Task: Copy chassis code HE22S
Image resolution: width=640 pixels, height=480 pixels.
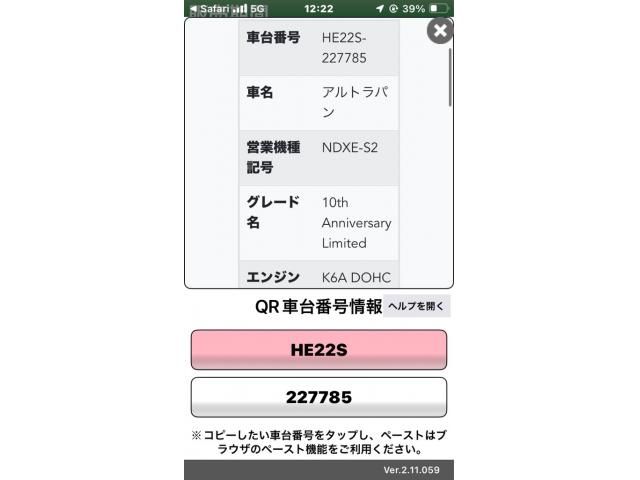Action: point(318,350)
